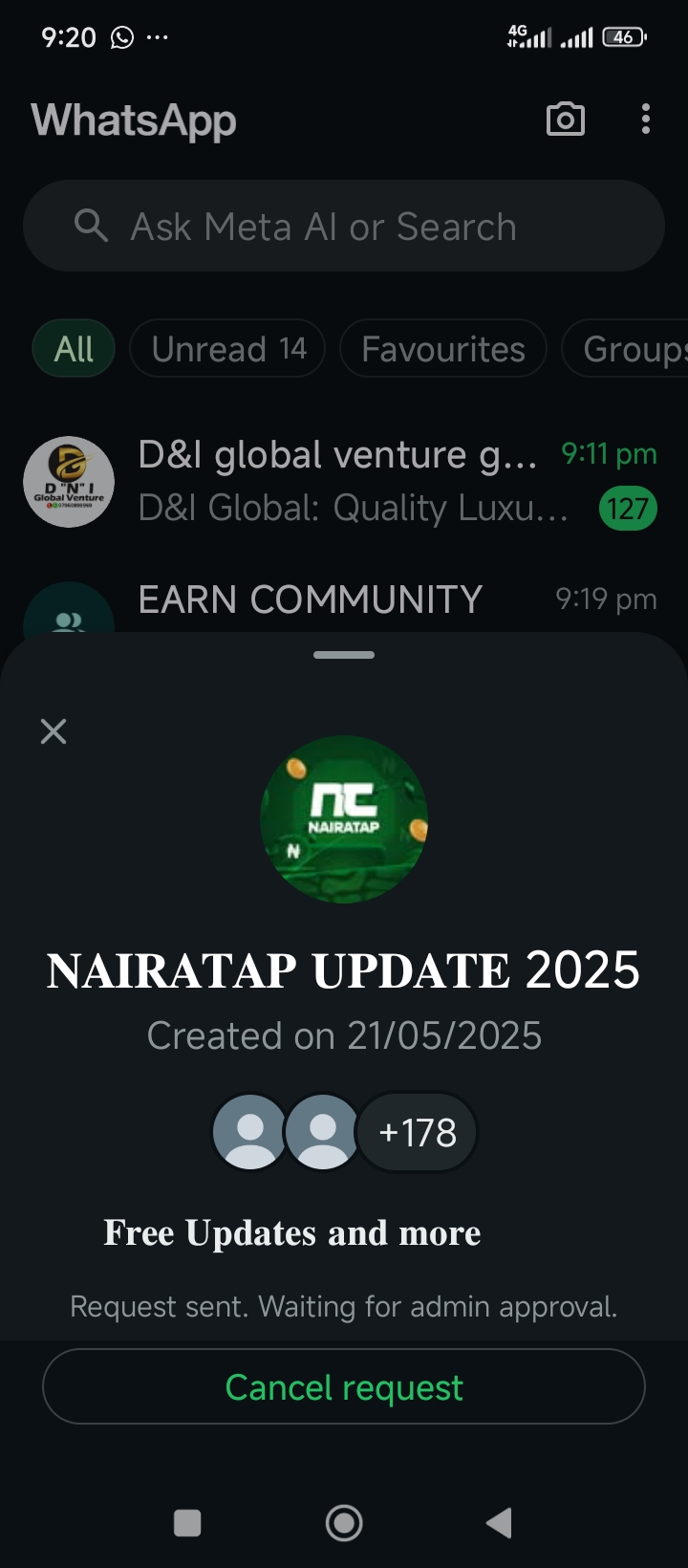Open the D&I global venture group chat
Image resolution: width=688 pixels, height=1568 pixels.
pyautogui.click(x=344, y=481)
